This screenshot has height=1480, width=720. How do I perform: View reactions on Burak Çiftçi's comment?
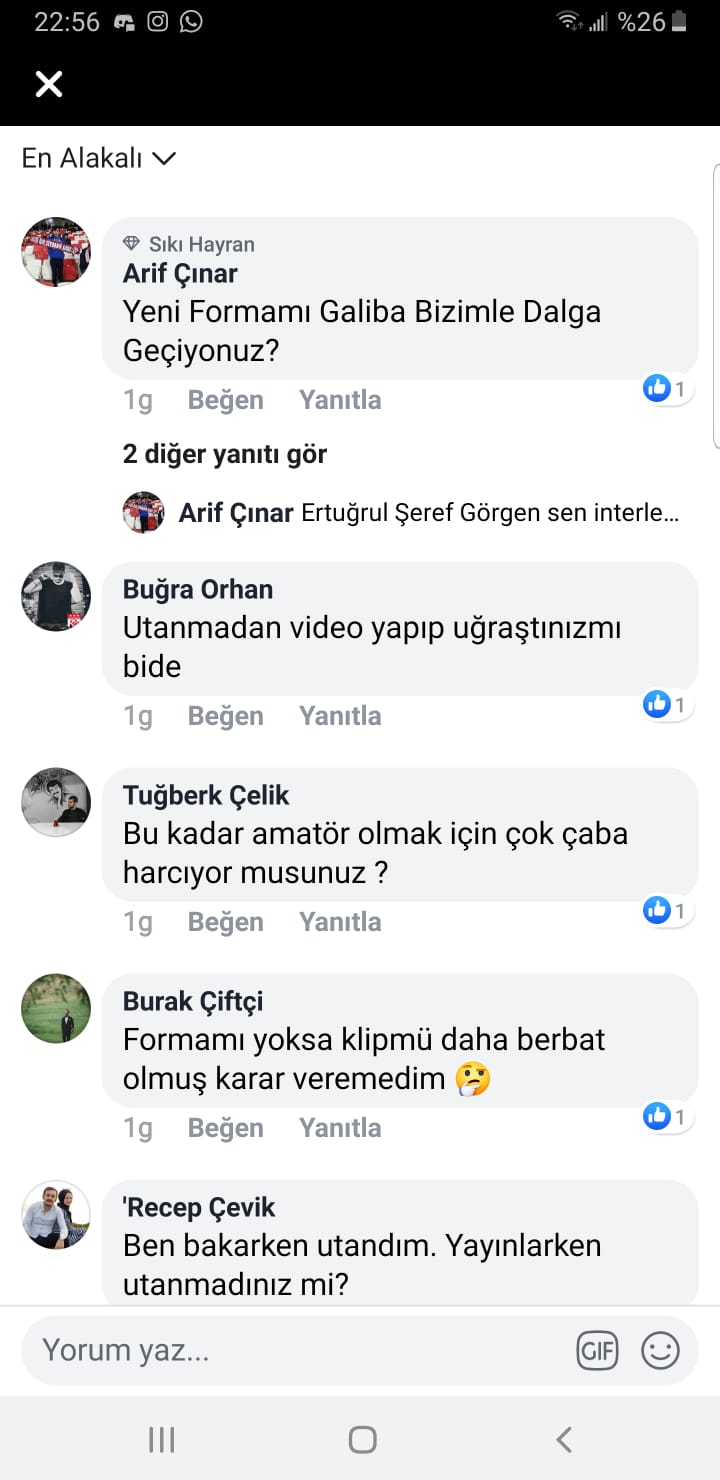point(667,1116)
